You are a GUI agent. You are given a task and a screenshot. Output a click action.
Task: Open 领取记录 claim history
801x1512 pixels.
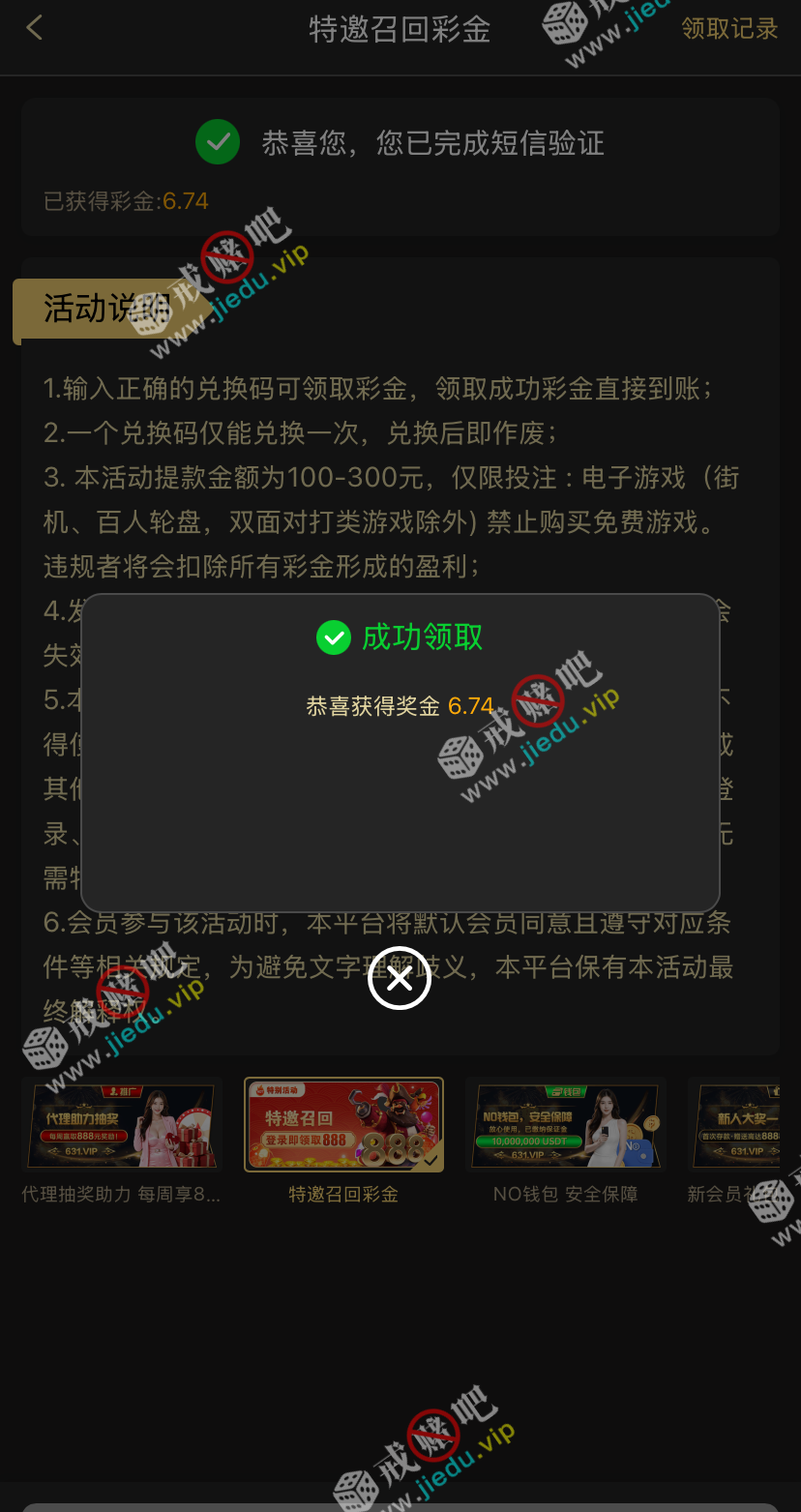tap(729, 29)
